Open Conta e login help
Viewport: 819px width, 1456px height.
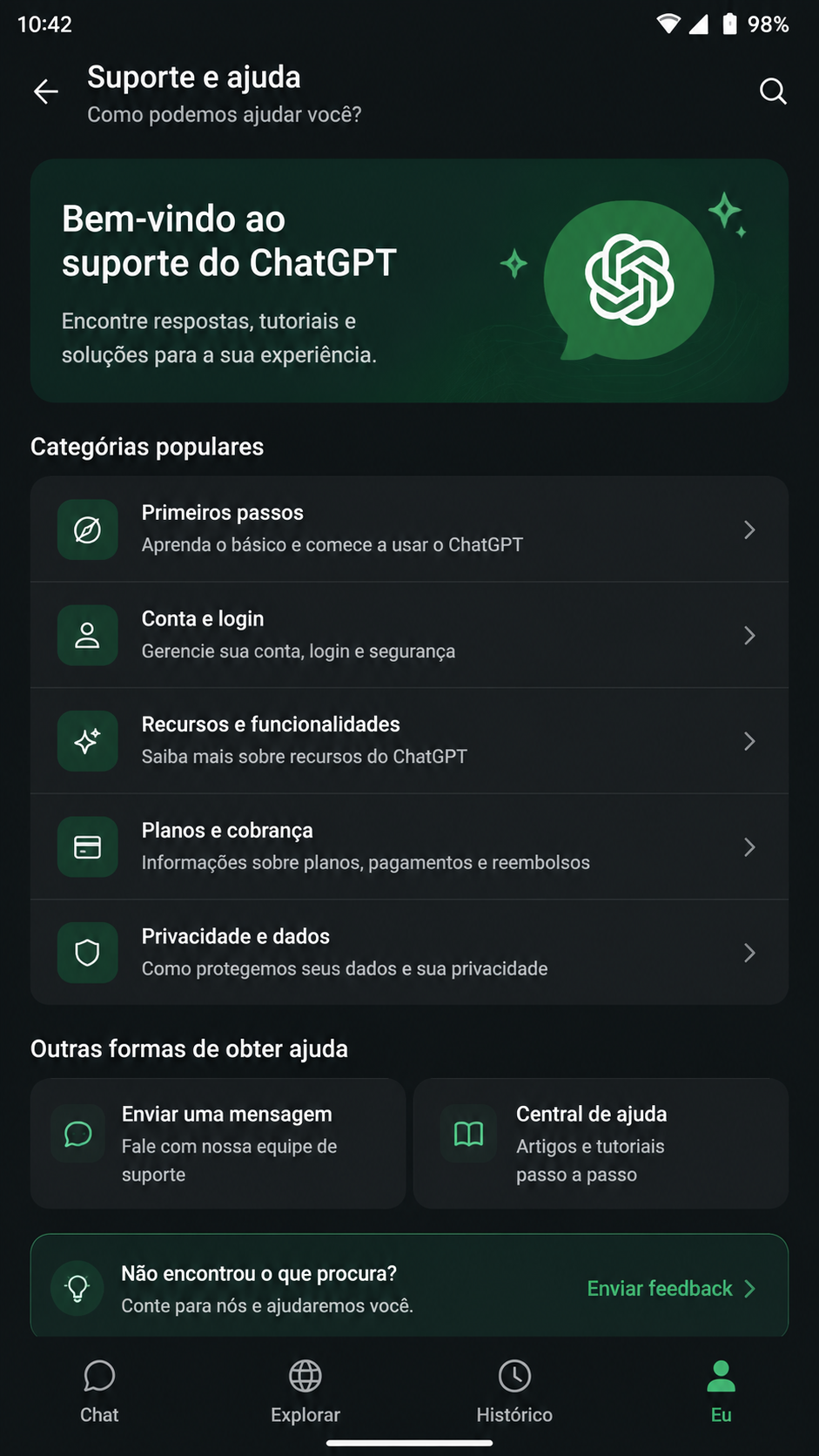click(409, 635)
